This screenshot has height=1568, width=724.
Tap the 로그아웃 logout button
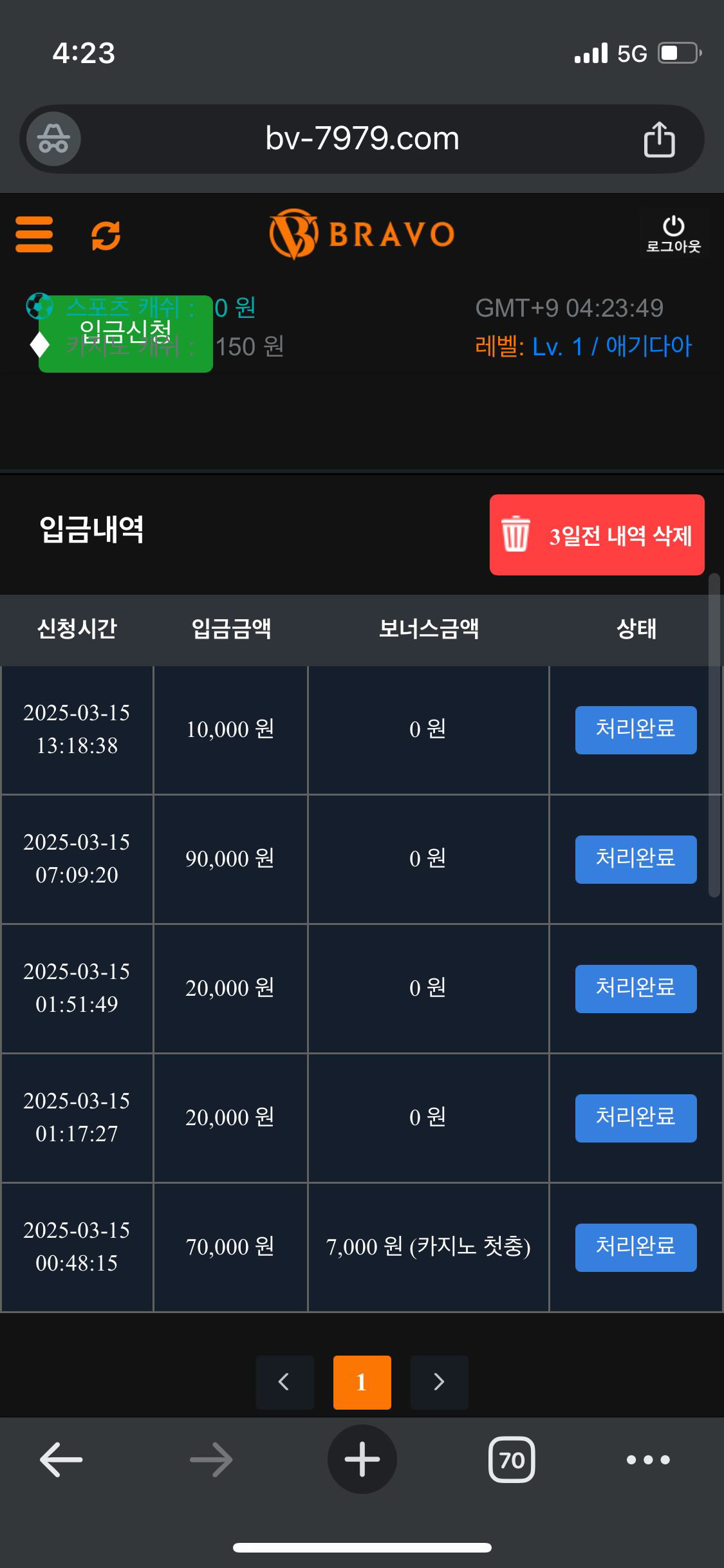(x=673, y=234)
